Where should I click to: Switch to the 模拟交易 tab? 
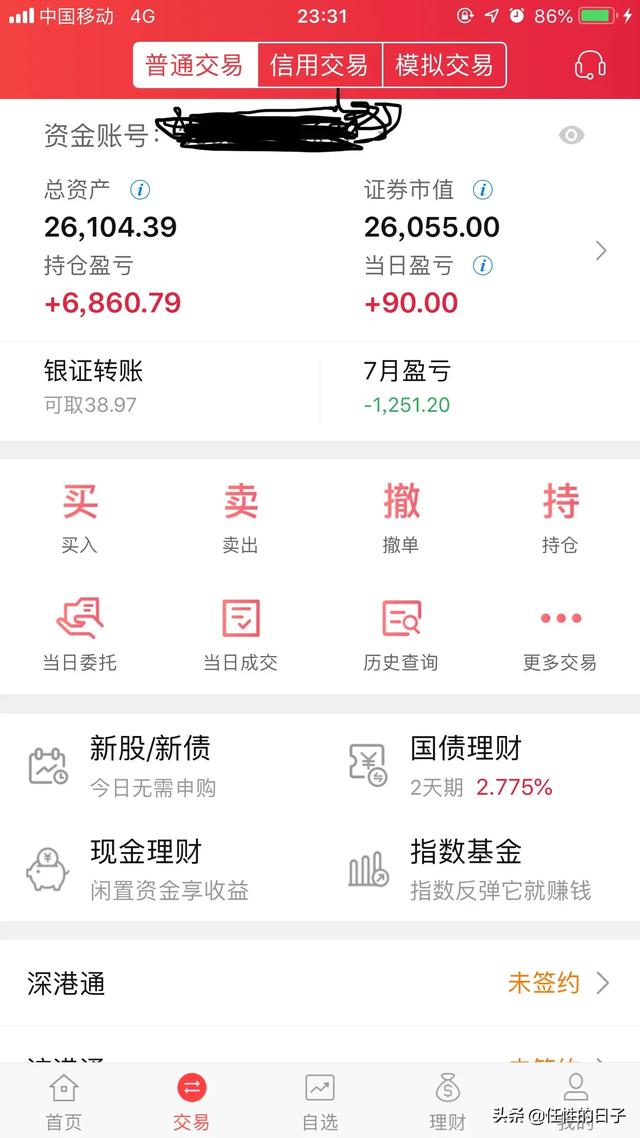click(x=444, y=65)
